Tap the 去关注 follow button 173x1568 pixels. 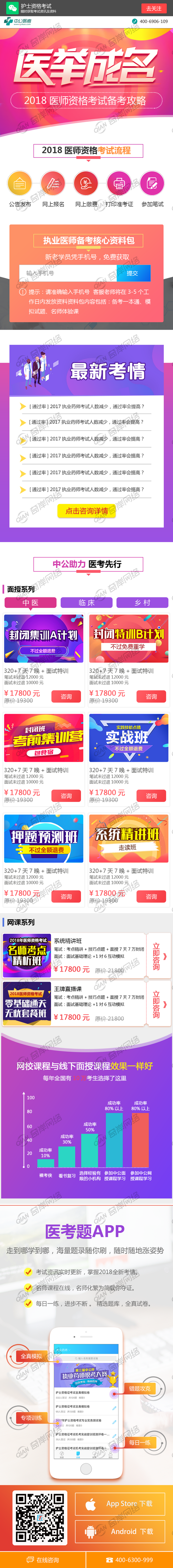coord(154,8)
